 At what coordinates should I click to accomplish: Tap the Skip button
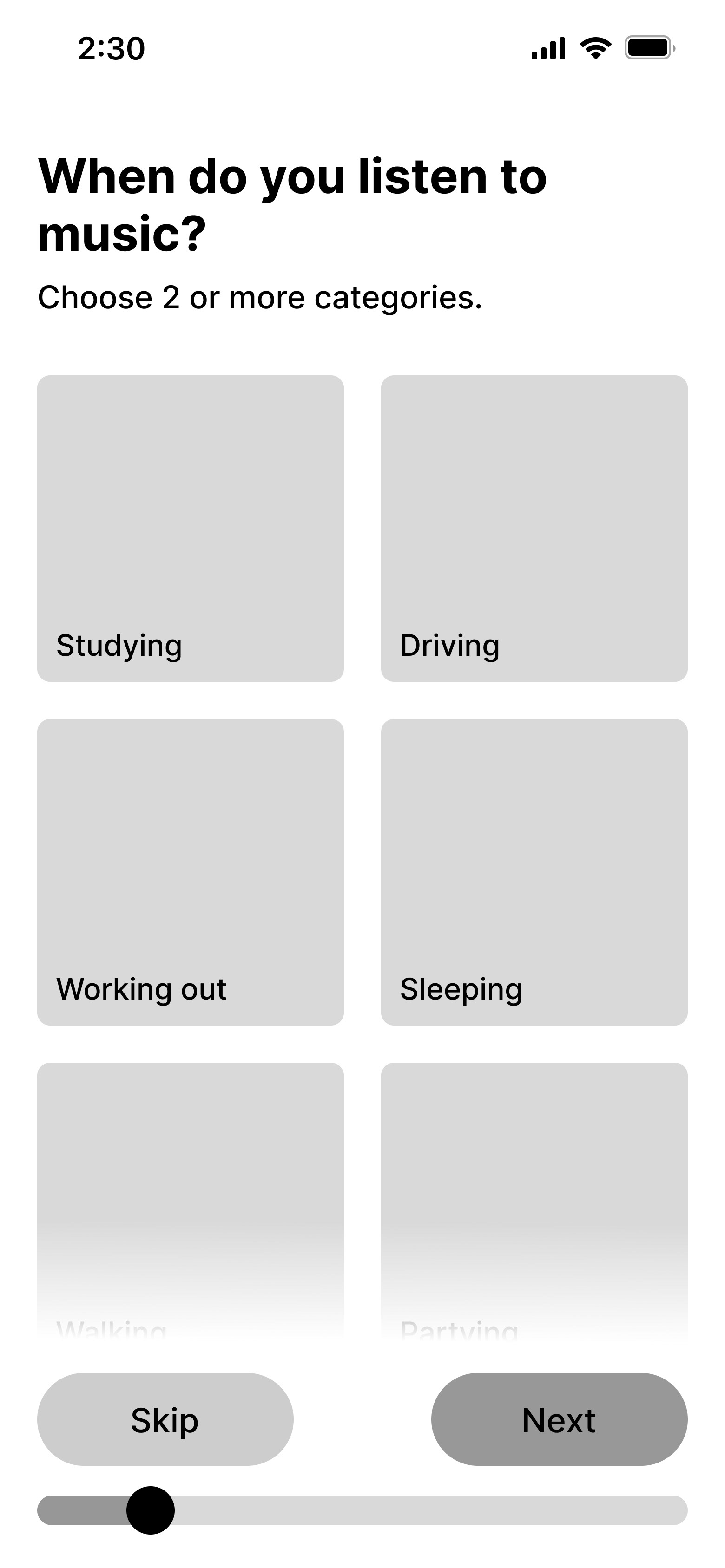pos(165,1419)
